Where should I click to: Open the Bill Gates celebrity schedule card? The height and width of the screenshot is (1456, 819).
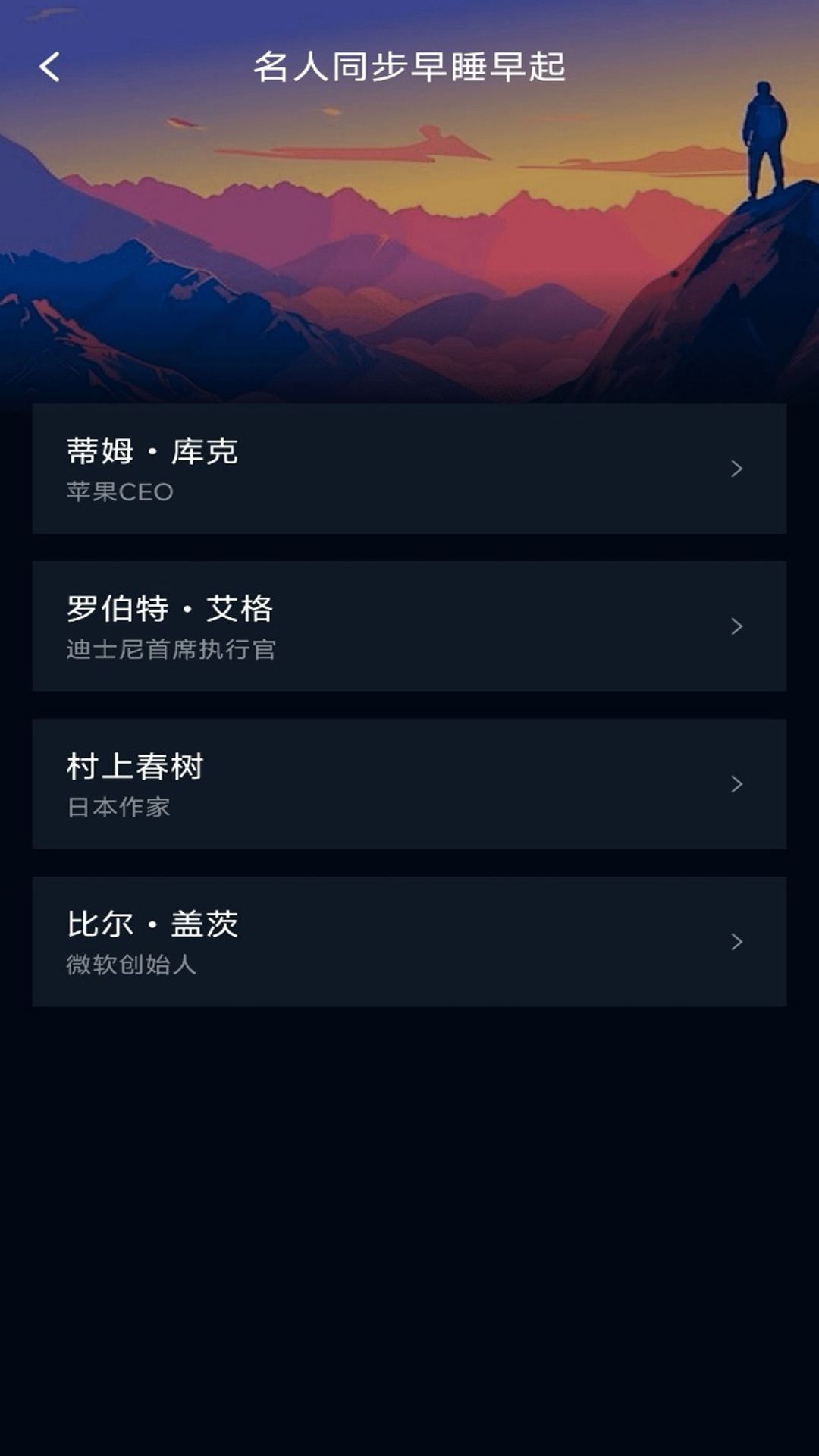[x=409, y=940]
